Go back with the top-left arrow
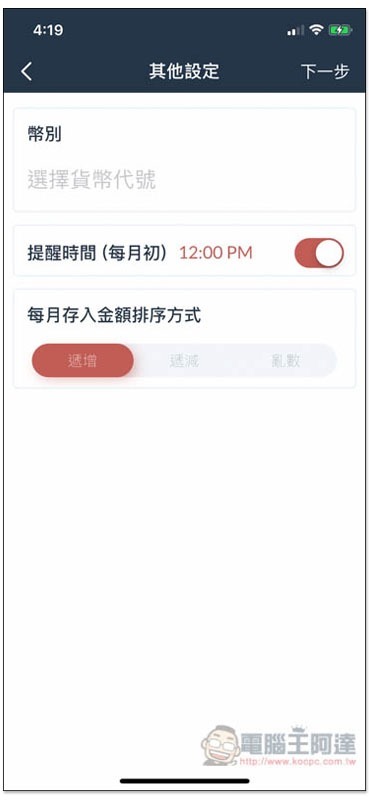This screenshot has height=800, width=369. pos(27,71)
